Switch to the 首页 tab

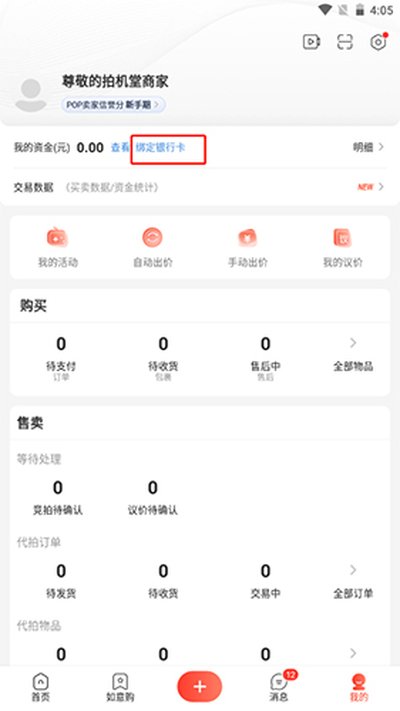click(41, 687)
